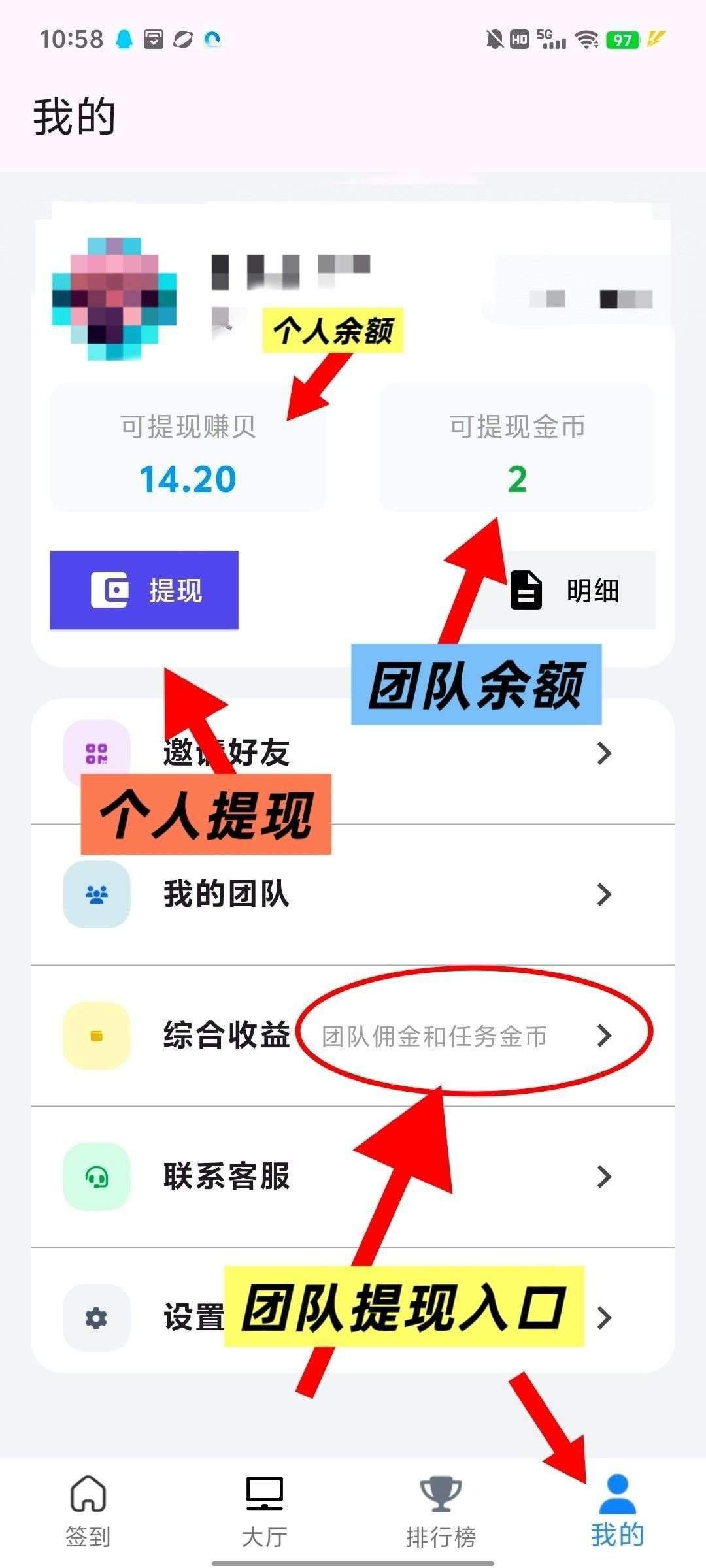The width and height of the screenshot is (706, 1568).
Task: Open the 邀请好友 QR code icon
Action: tap(95, 753)
